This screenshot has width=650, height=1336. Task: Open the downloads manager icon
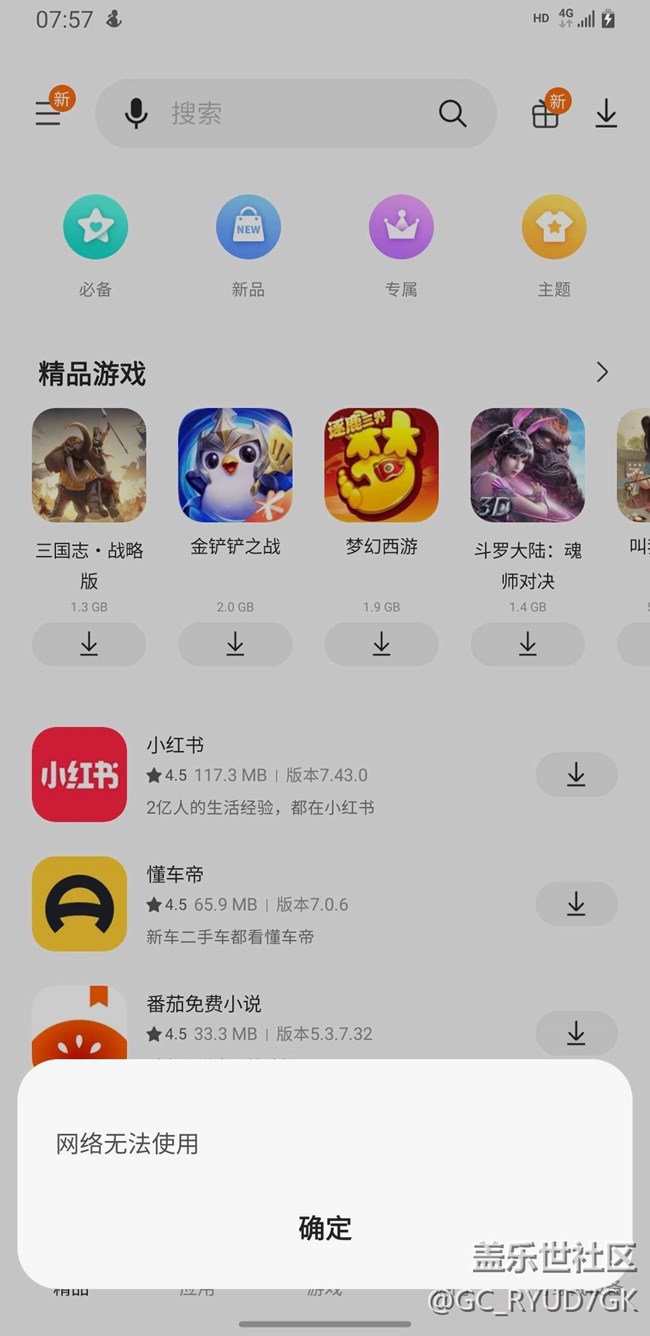click(606, 113)
